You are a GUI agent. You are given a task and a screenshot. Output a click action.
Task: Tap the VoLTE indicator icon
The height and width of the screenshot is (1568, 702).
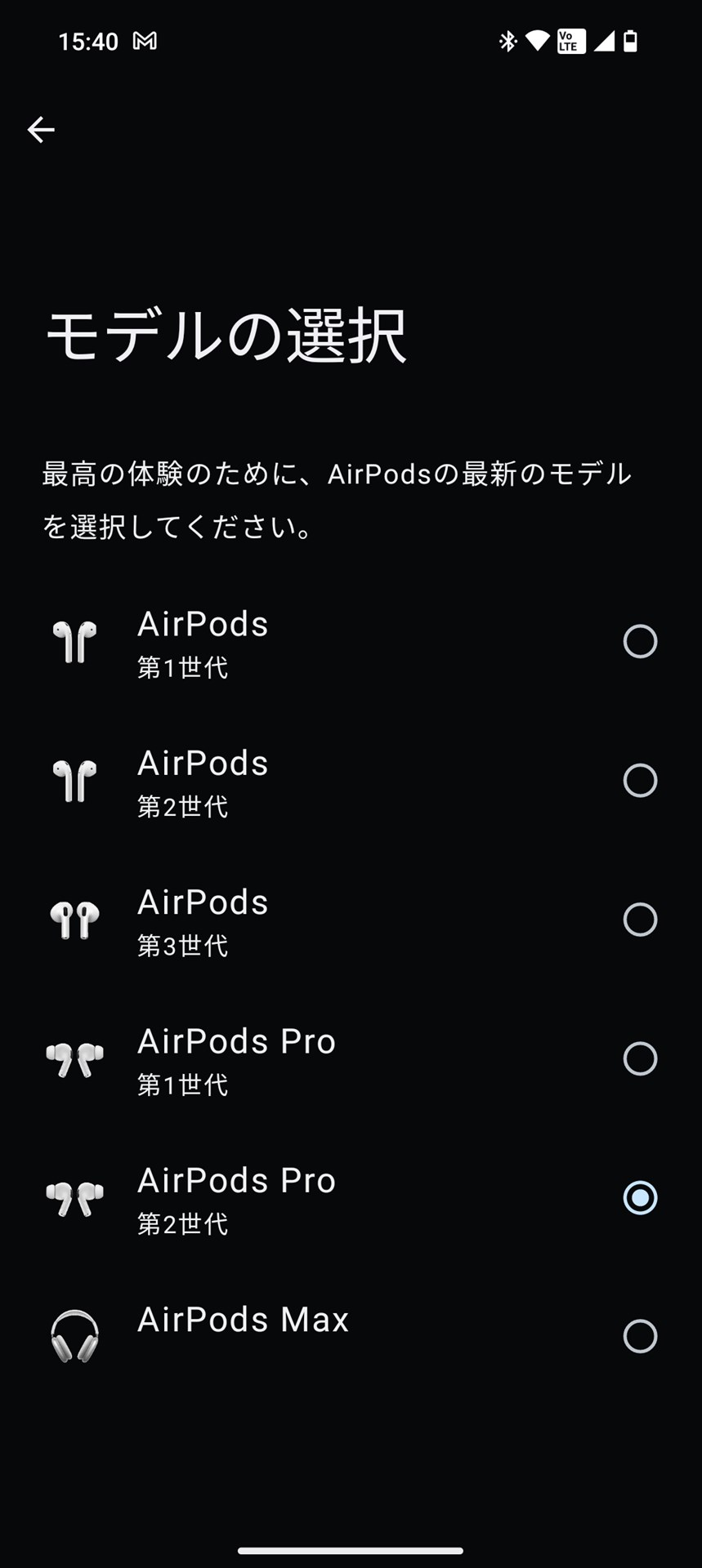point(570,40)
